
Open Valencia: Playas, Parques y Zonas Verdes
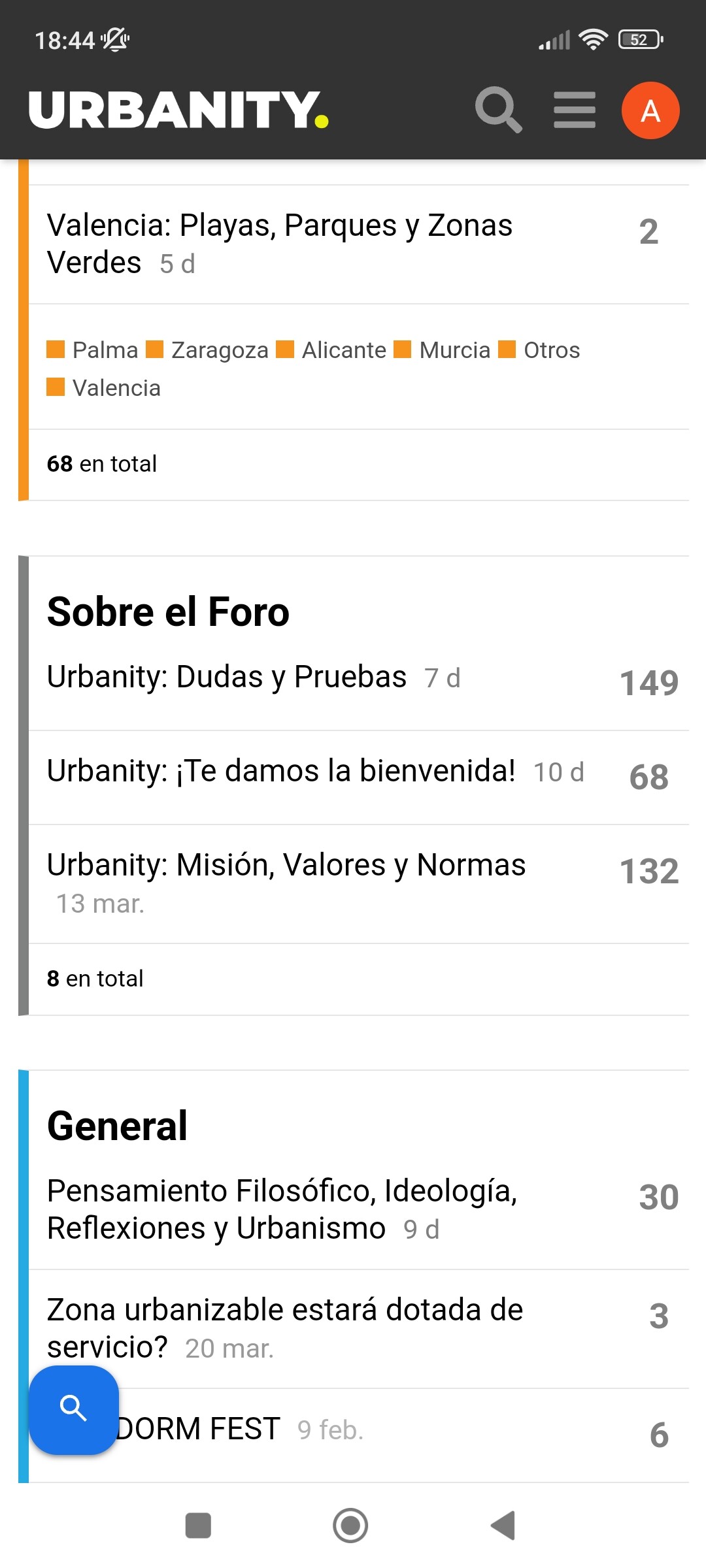[279, 243]
